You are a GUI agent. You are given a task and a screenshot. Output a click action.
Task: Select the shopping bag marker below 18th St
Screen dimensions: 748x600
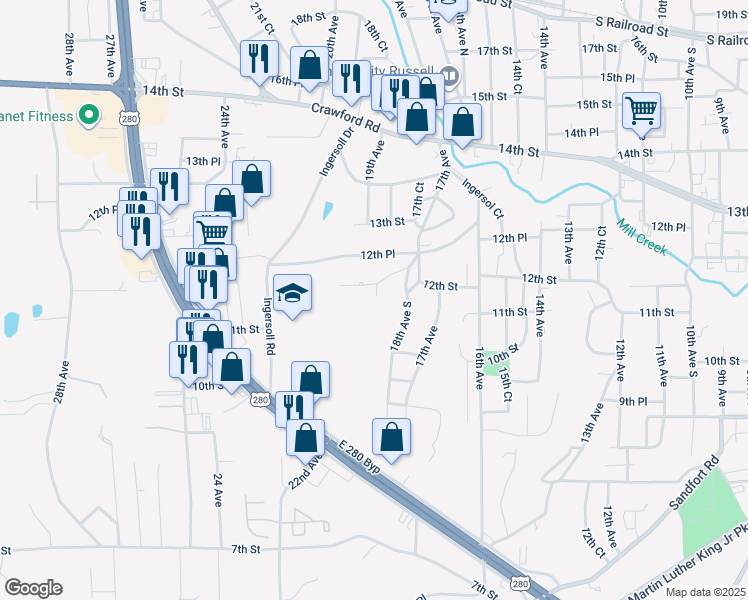[x=311, y=66]
